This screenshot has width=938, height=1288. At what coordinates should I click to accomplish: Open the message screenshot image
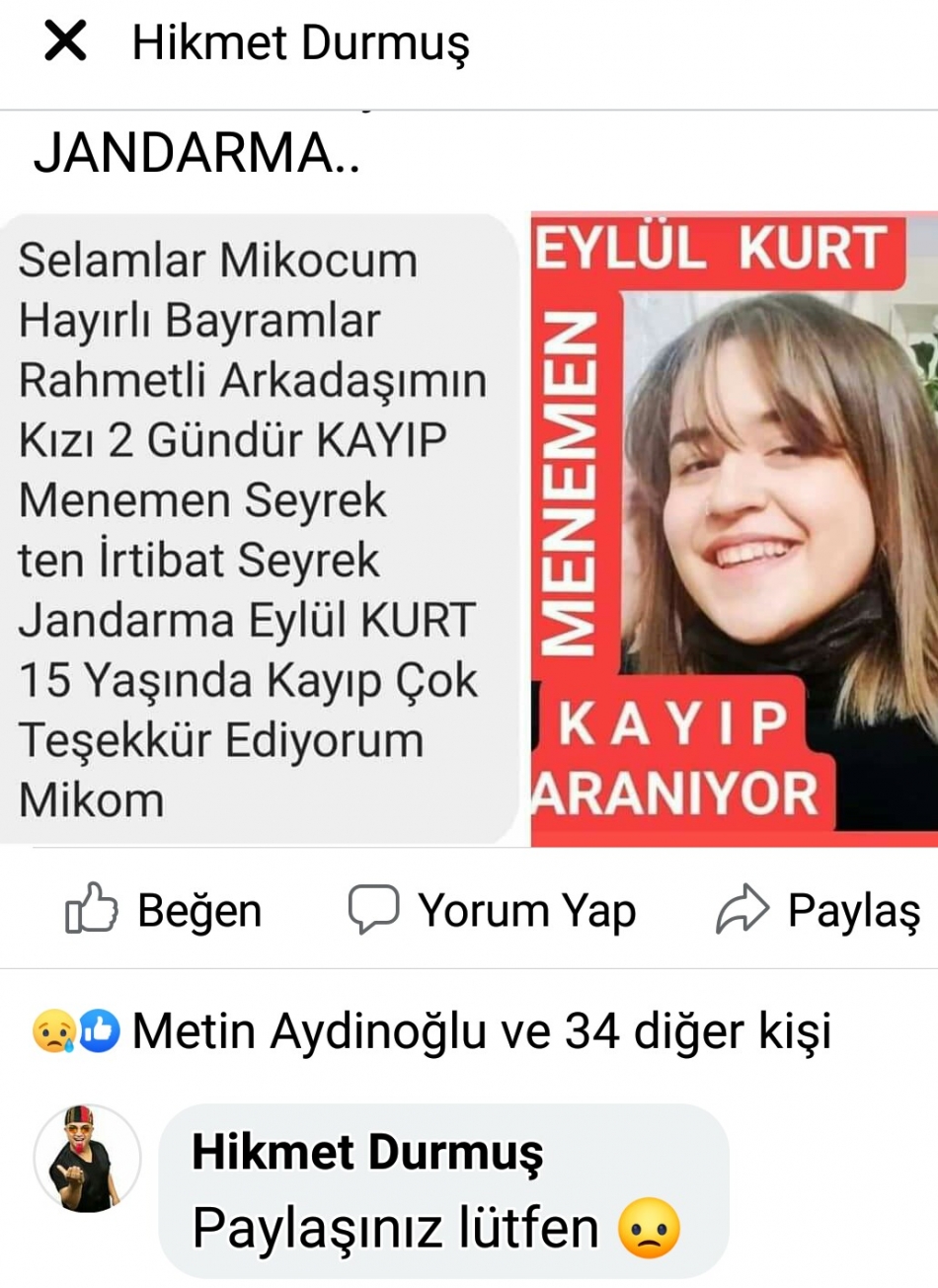coord(259,529)
